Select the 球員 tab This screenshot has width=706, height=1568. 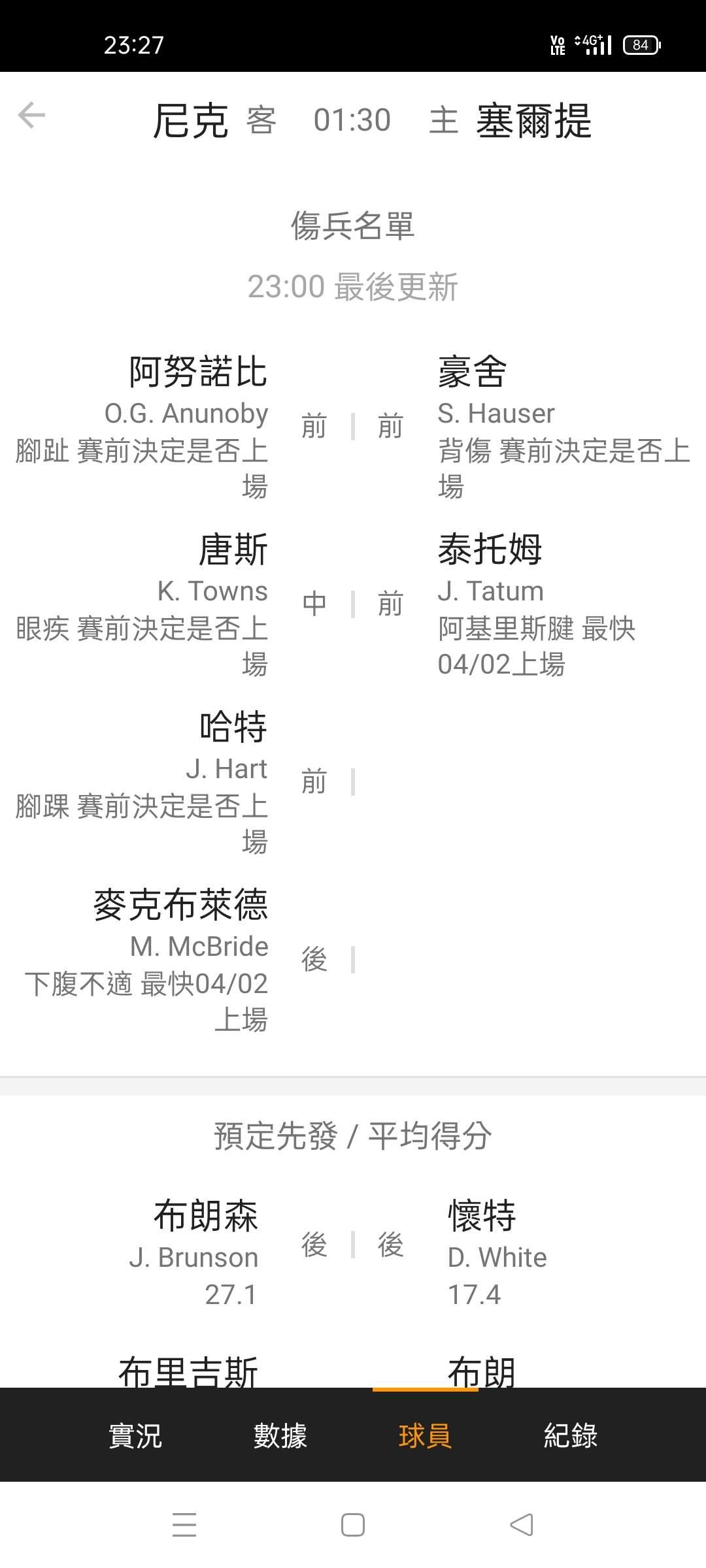click(425, 1435)
